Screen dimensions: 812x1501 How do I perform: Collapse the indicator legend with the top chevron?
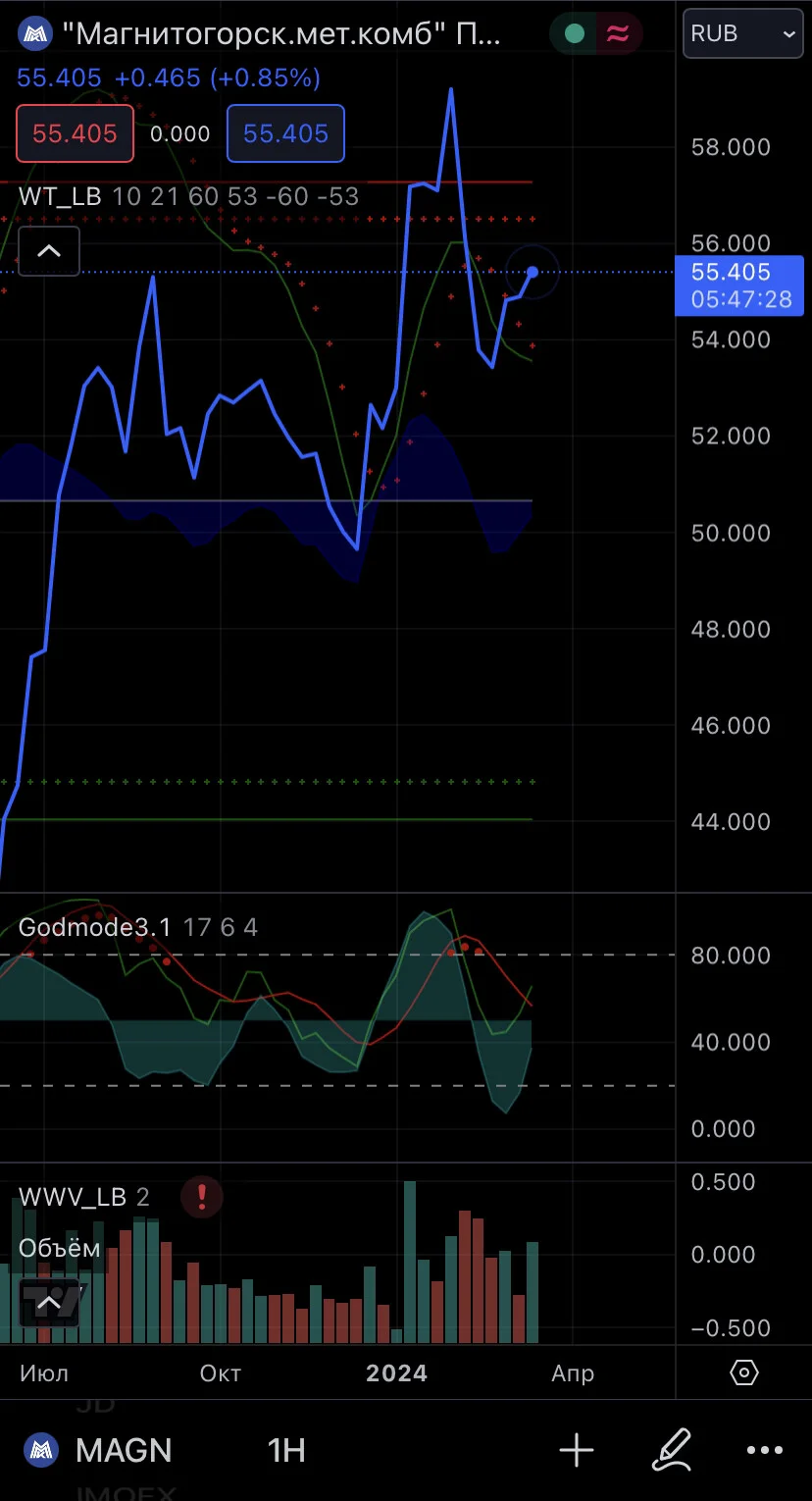(49, 251)
